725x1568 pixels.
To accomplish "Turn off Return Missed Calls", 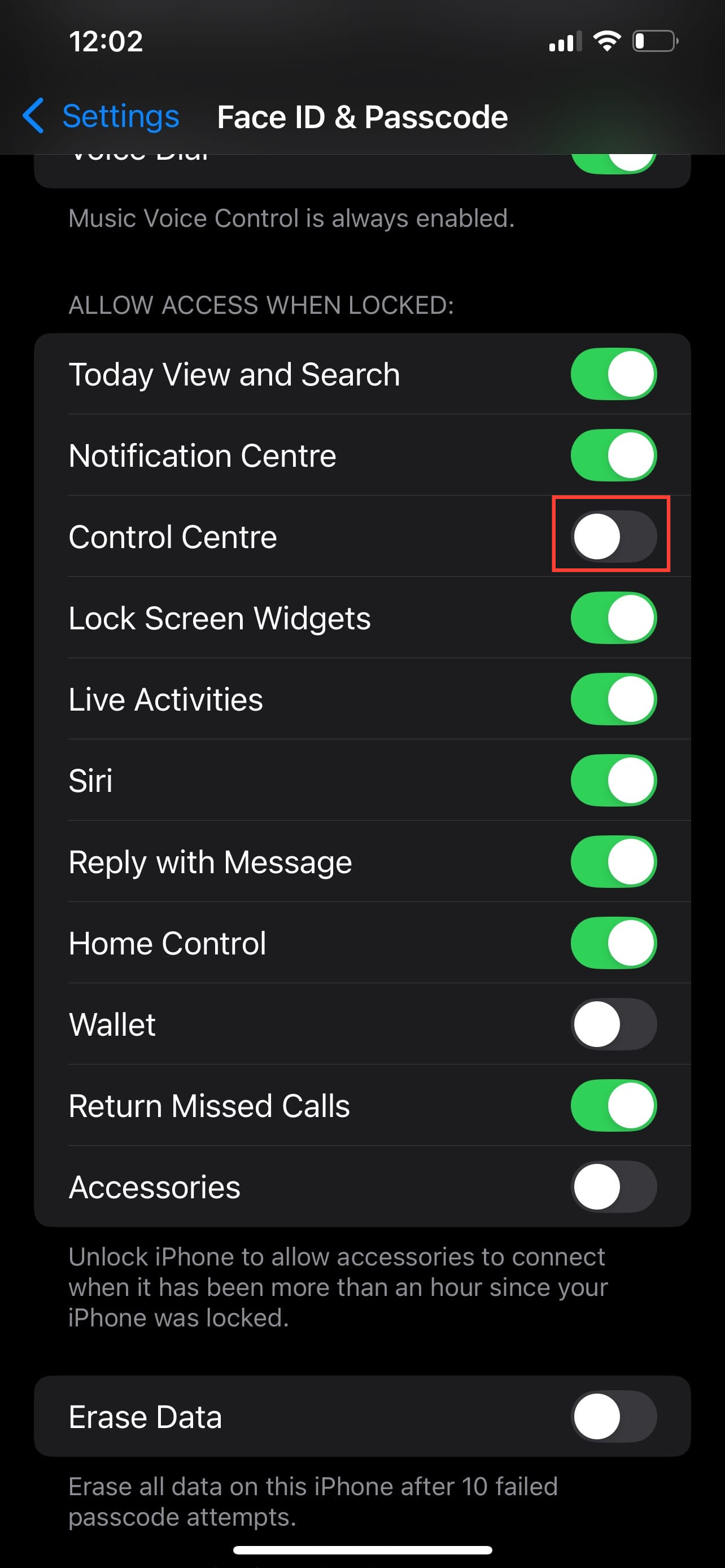I will point(613,1105).
